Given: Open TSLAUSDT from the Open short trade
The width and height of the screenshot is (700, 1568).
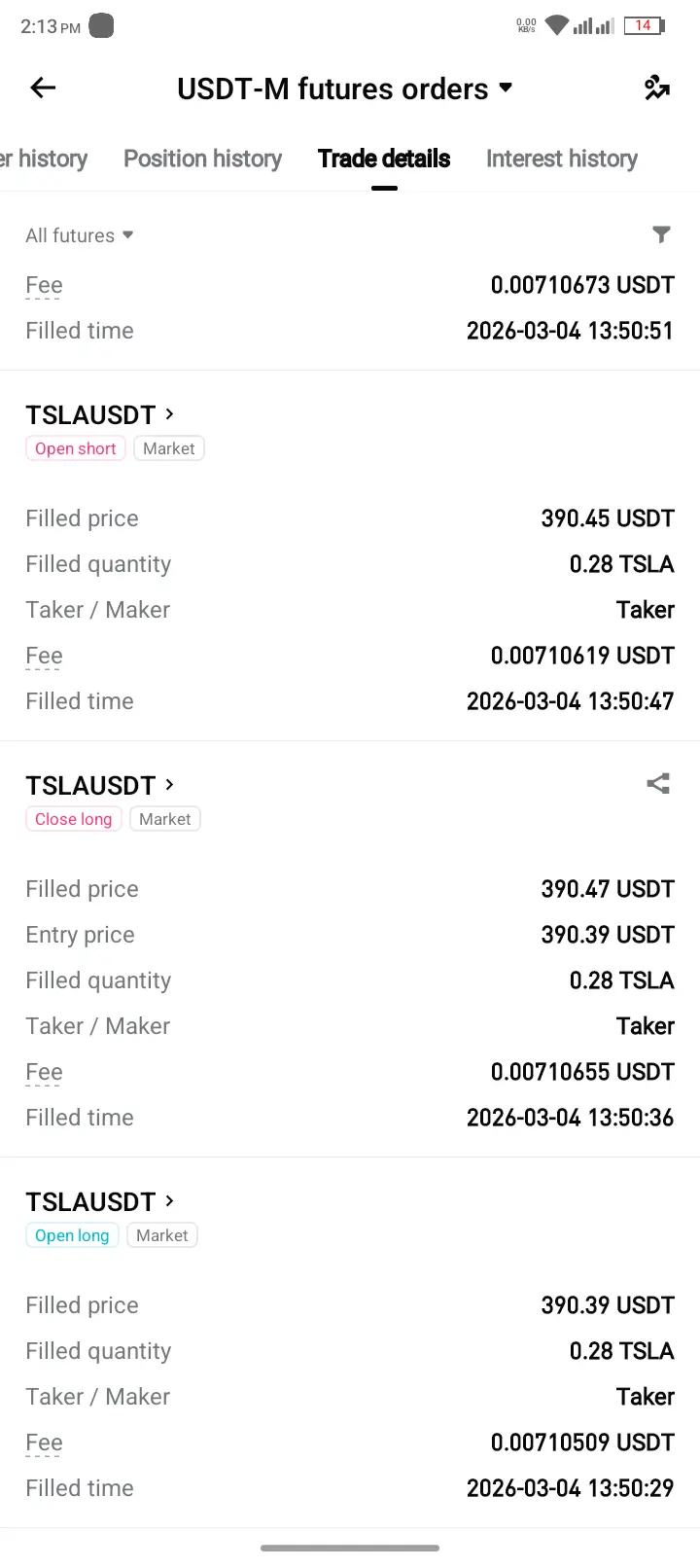Looking at the screenshot, I should point(99,415).
